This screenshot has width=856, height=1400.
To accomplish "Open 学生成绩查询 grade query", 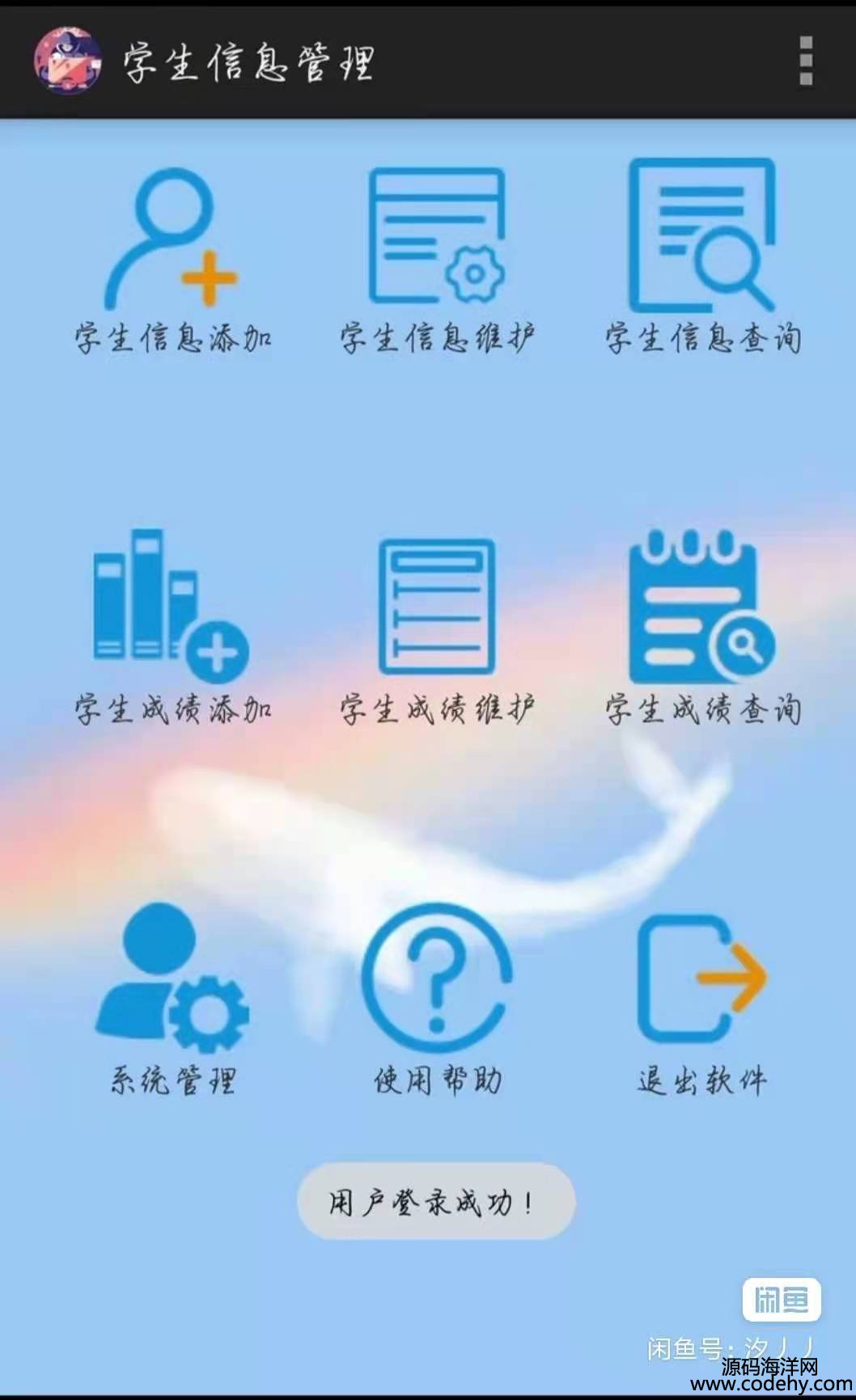I will click(702, 627).
